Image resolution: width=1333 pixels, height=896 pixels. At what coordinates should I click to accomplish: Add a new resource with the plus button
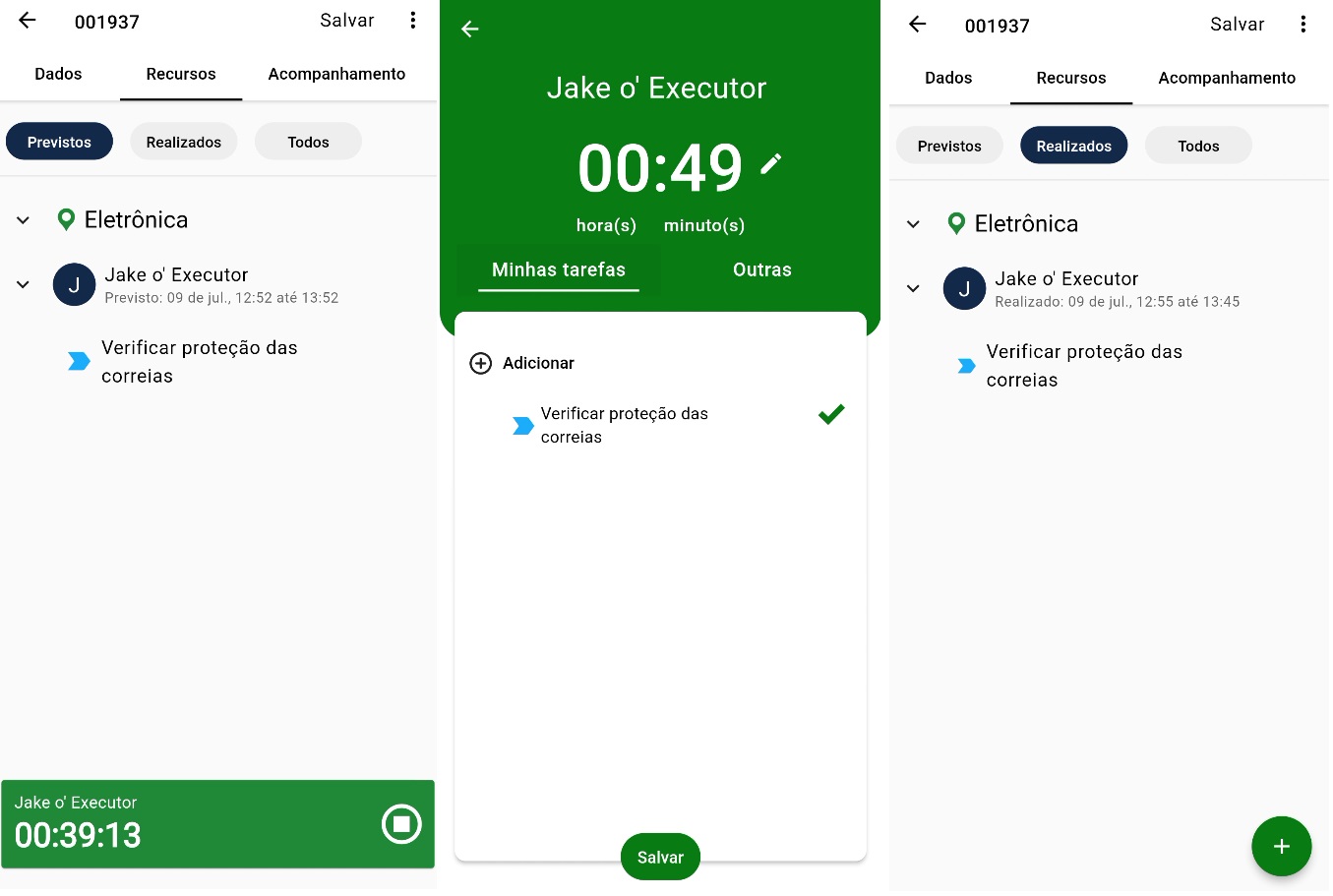(x=1281, y=846)
